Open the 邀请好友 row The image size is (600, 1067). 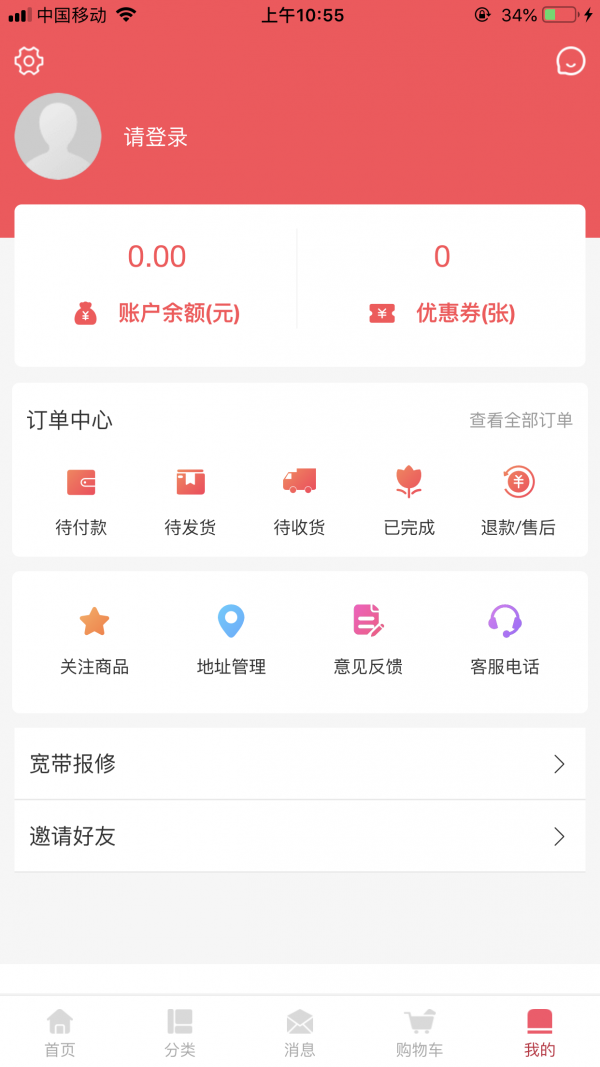299,836
